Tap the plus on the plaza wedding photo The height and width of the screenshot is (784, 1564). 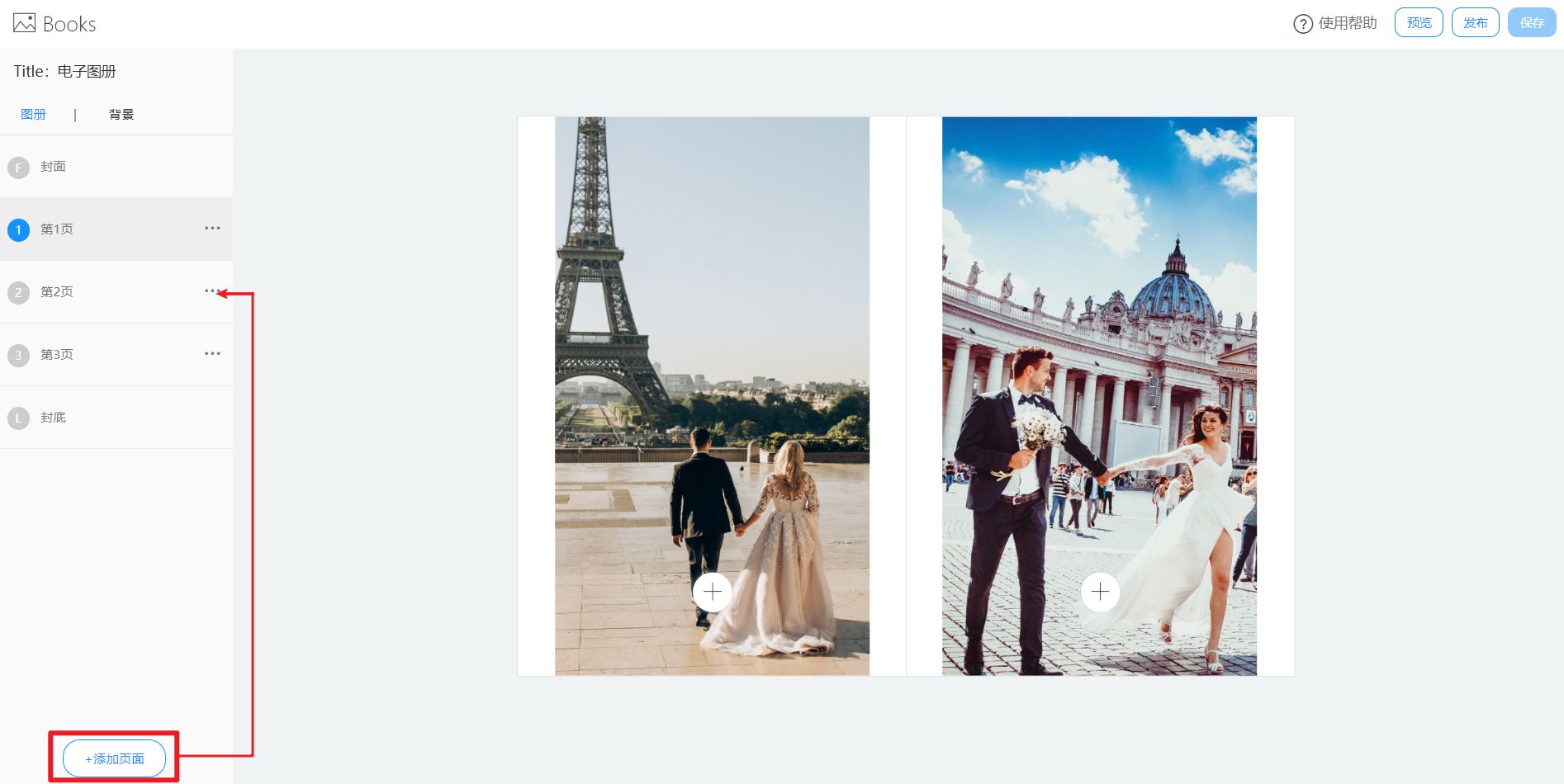tap(1100, 592)
